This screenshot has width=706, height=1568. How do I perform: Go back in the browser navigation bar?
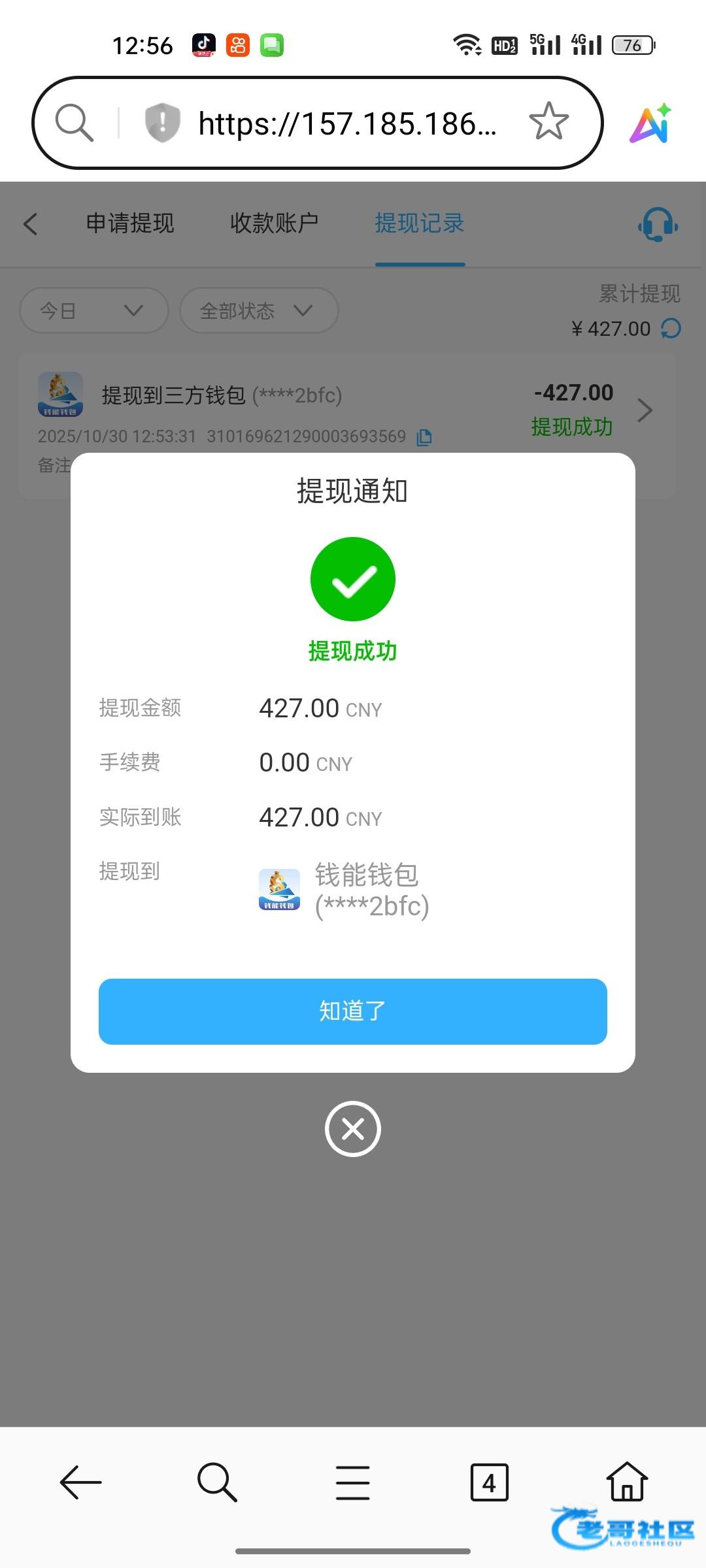(80, 1482)
